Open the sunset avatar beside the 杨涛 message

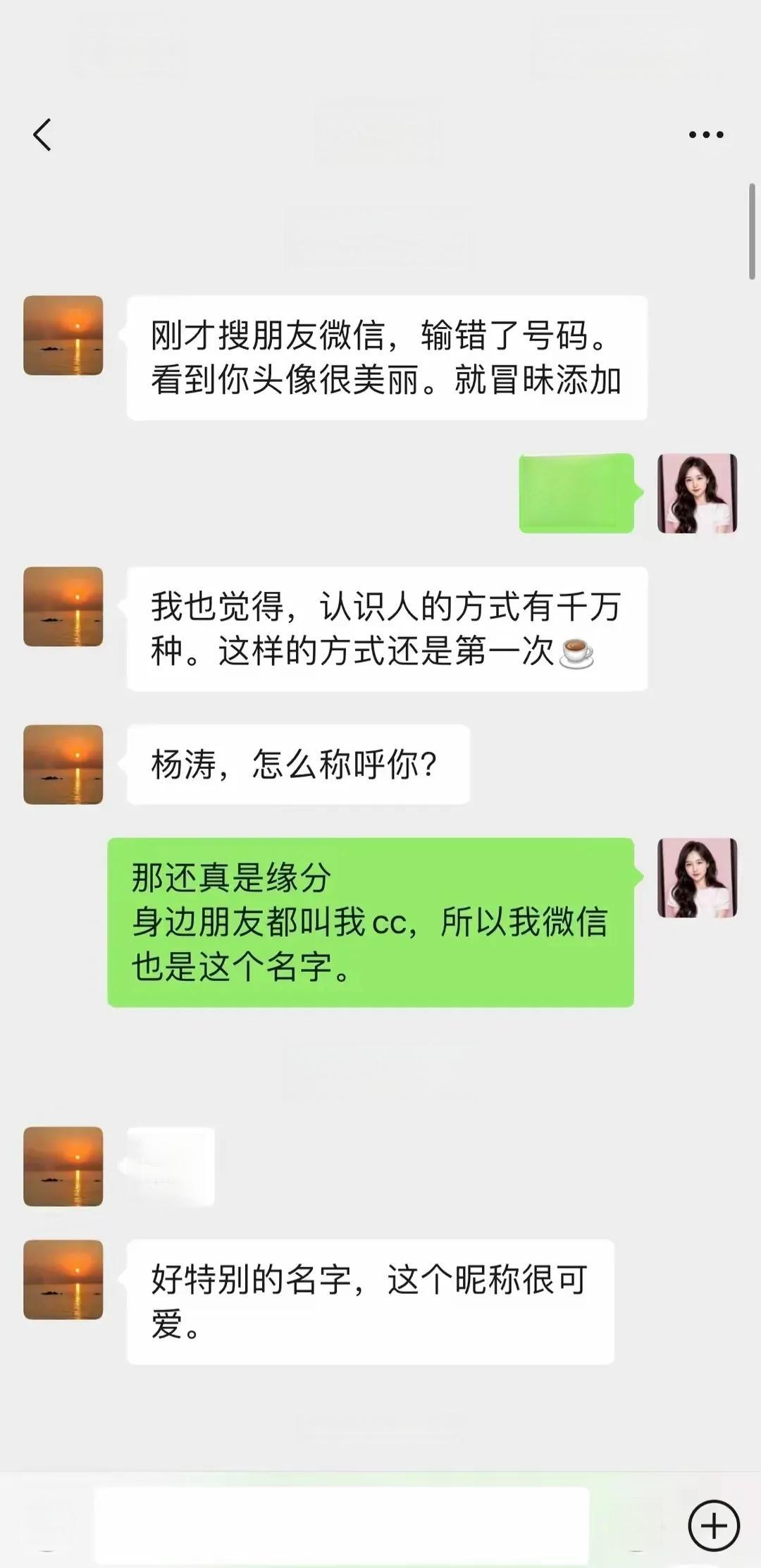pos(63,765)
